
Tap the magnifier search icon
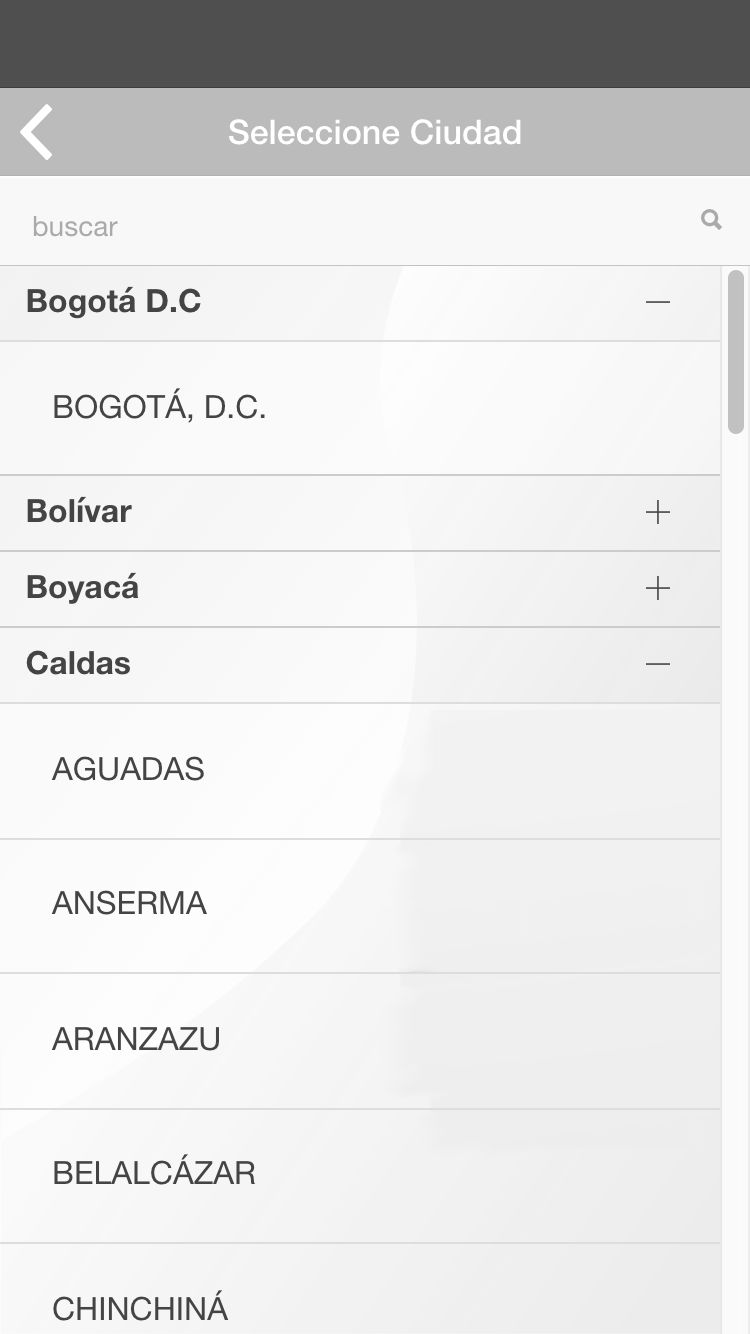click(711, 220)
